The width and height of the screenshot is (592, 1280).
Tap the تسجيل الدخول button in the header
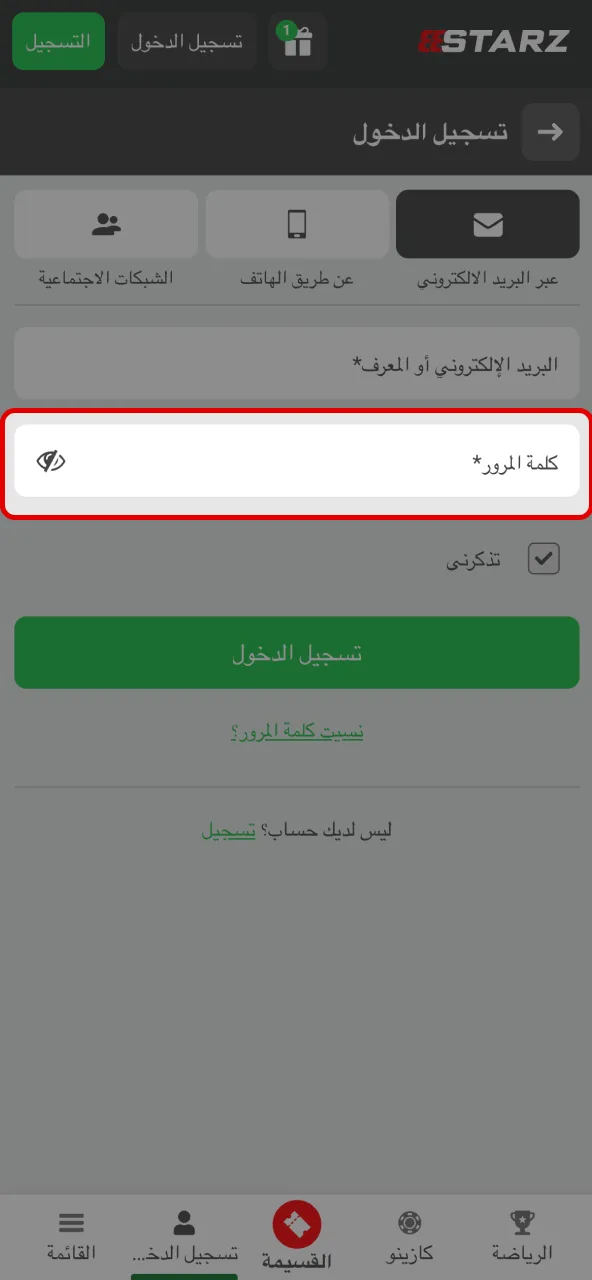(x=187, y=42)
